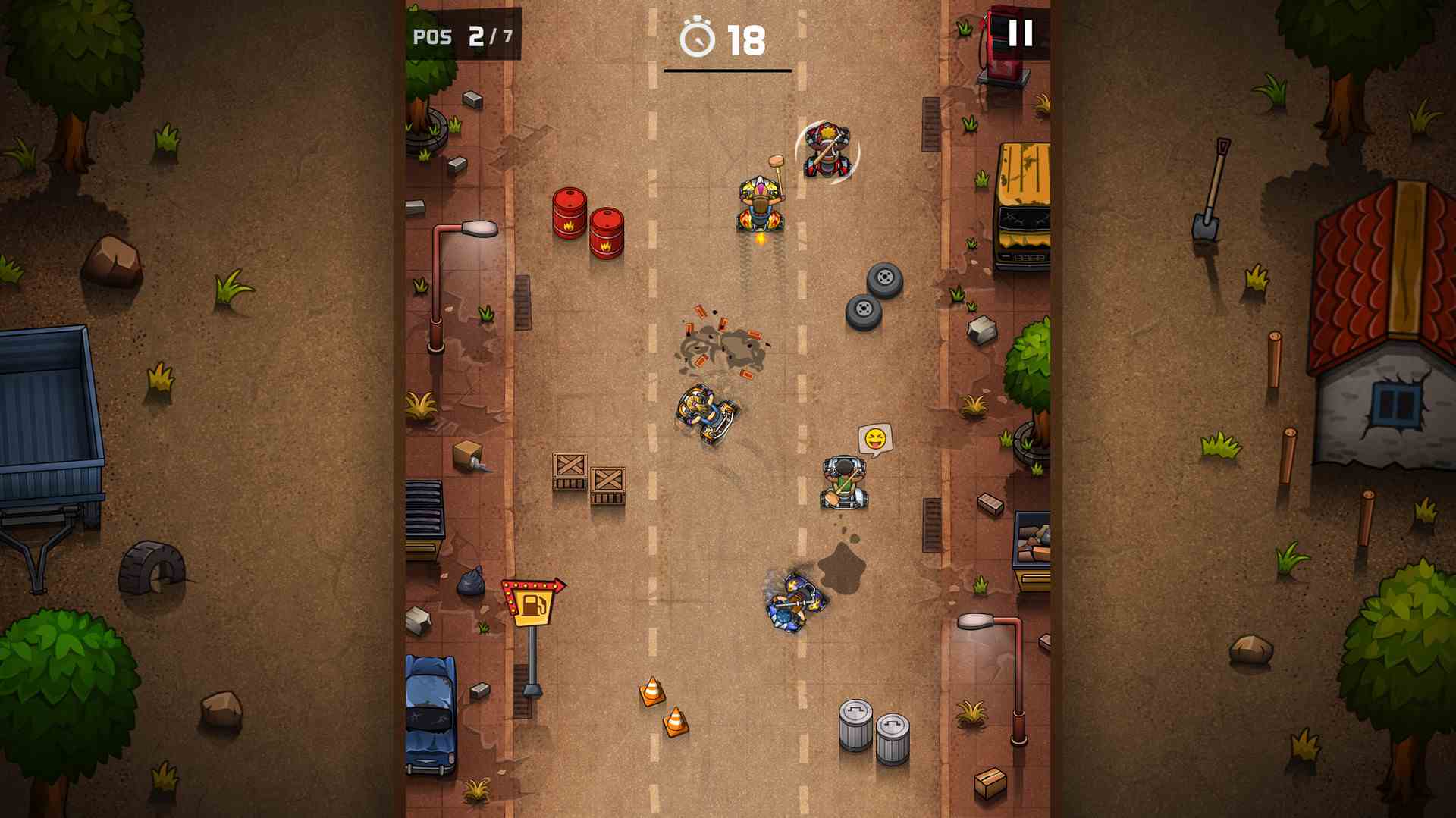Pause the race
The width and height of the screenshot is (1456, 818).
point(1020,33)
